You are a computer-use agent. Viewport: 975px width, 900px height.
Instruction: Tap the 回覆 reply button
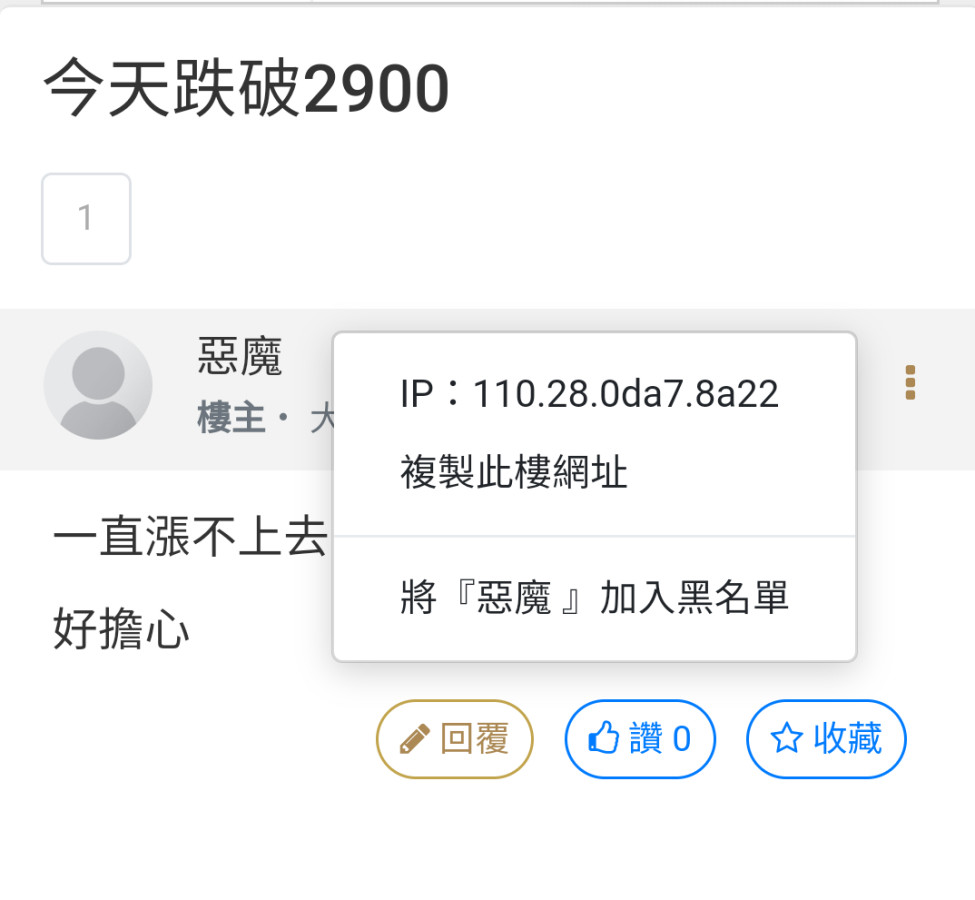point(454,739)
